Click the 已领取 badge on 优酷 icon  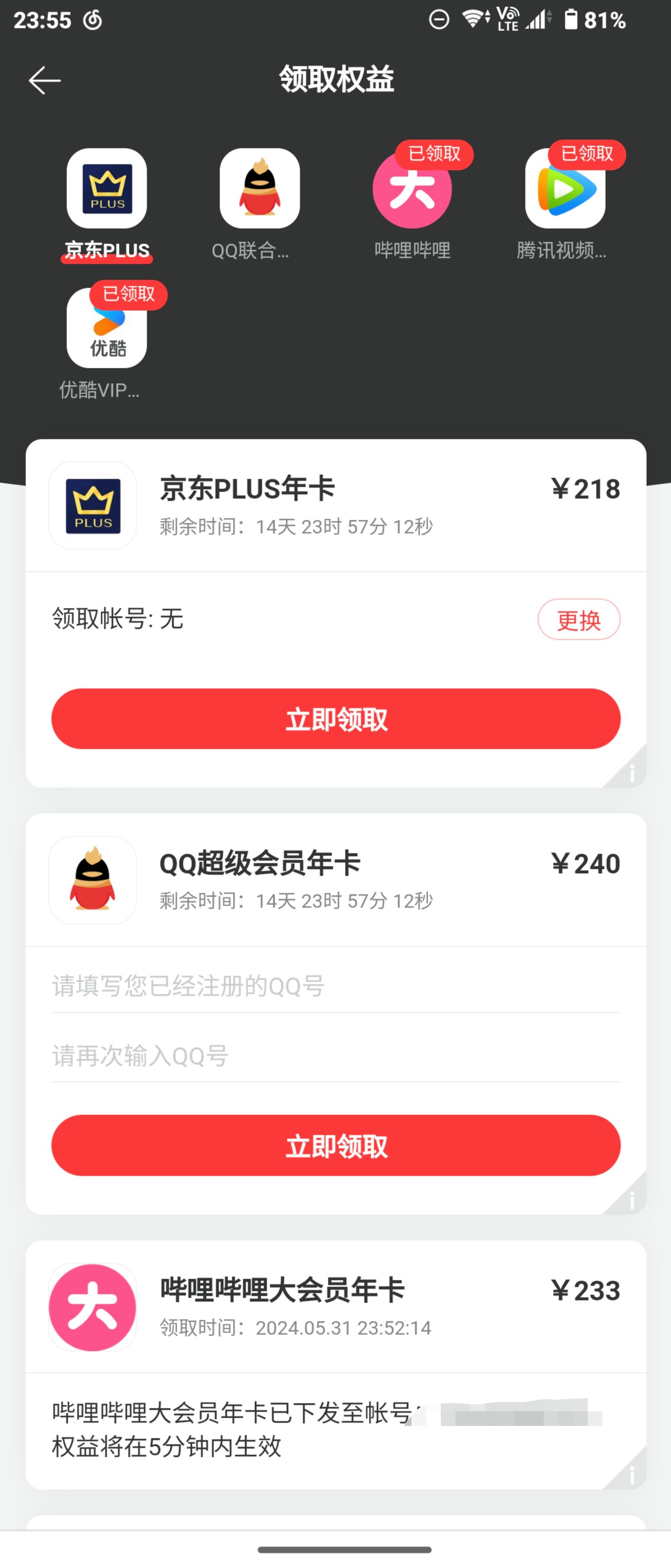point(129,295)
